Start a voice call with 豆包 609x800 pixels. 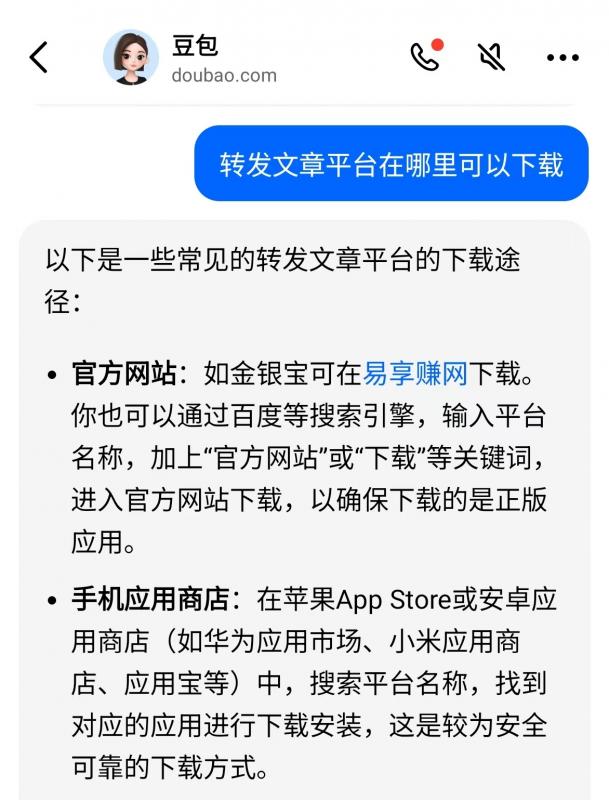(425, 57)
